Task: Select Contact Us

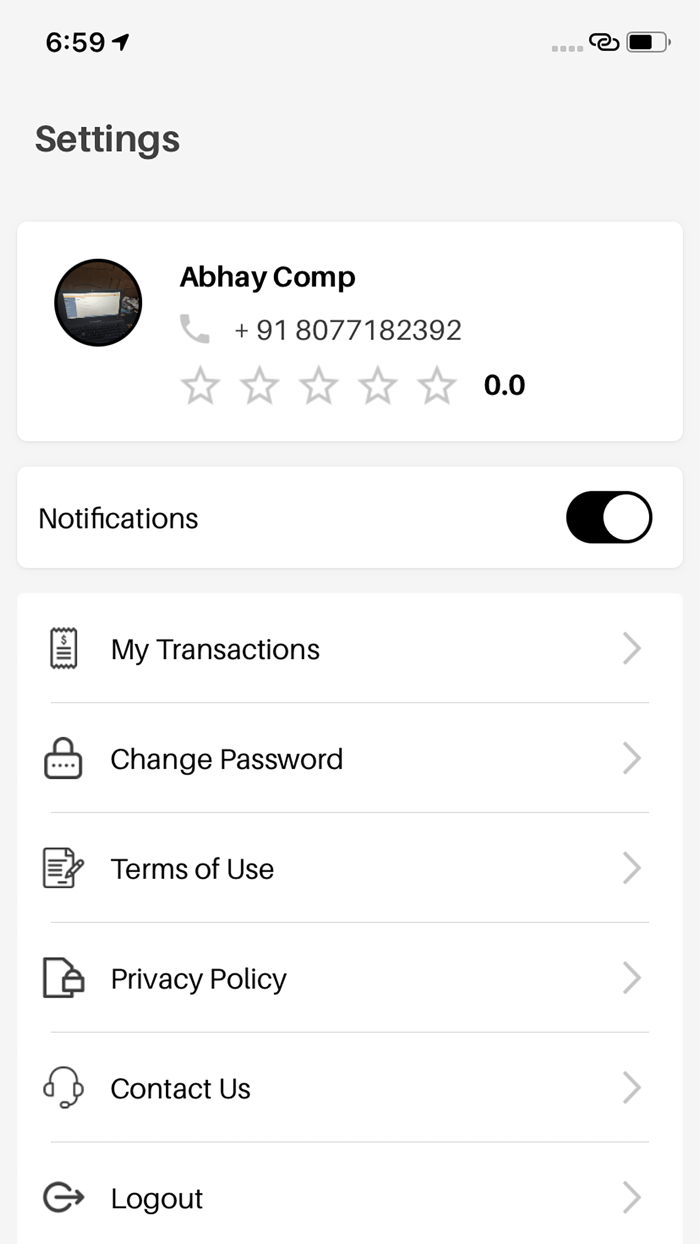Action: point(350,1088)
